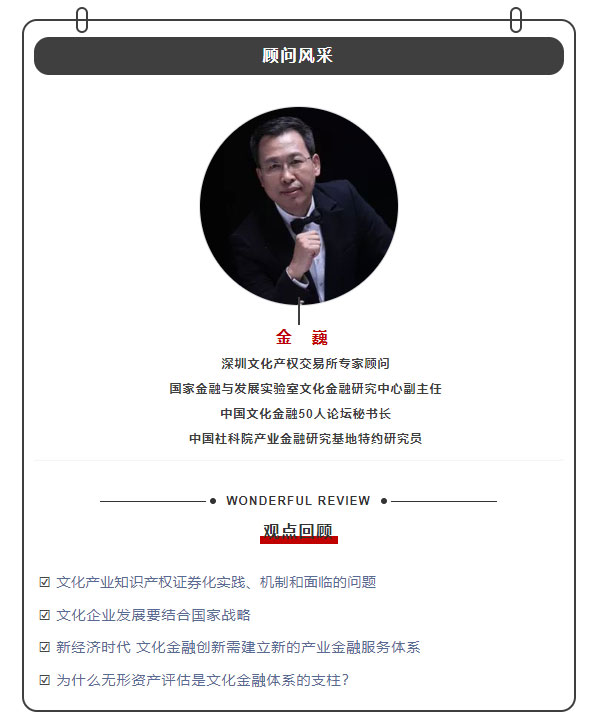Open 为什么无形资产评估是文化金融体系的支柱
Viewport: 616px width, 720px height.
pyautogui.click(x=202, y=680)
